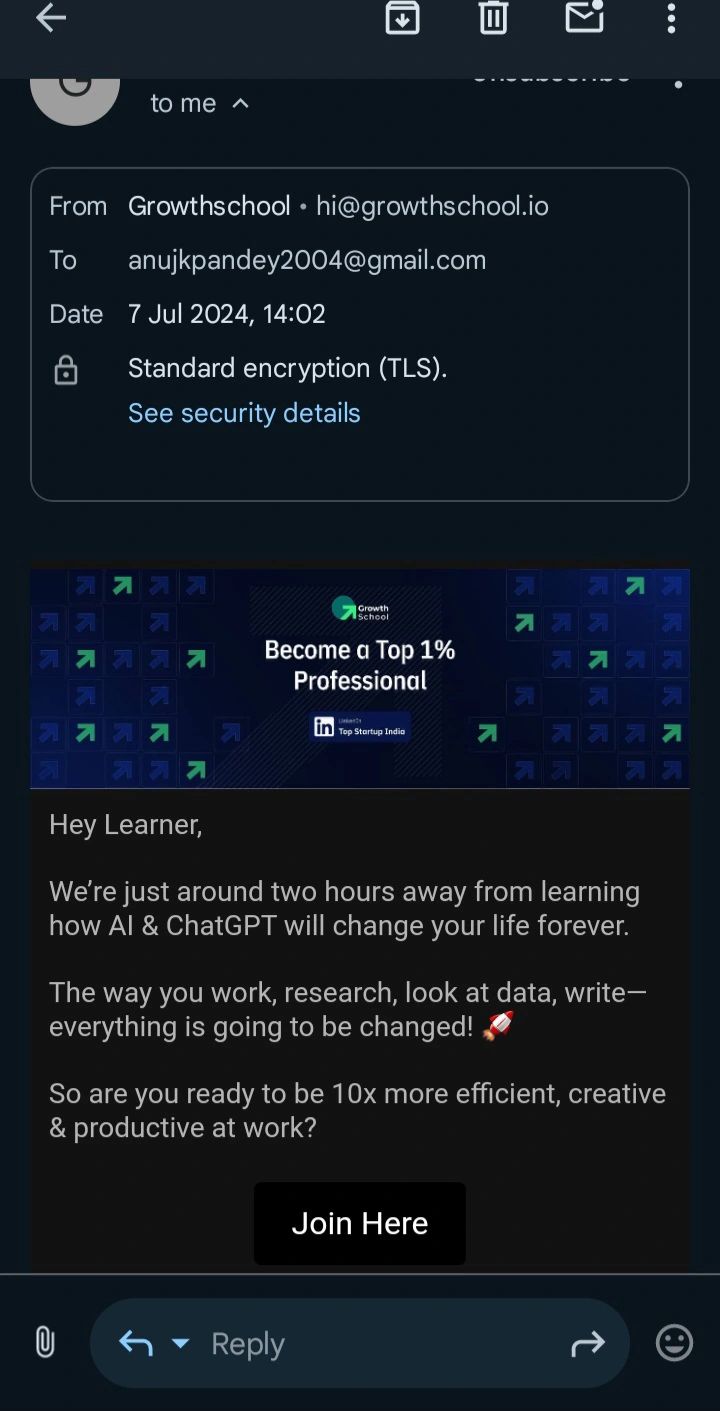This screenshot has width=720, height=1411.
Task: Open the emoji picker
Action: coord(674,1342)
